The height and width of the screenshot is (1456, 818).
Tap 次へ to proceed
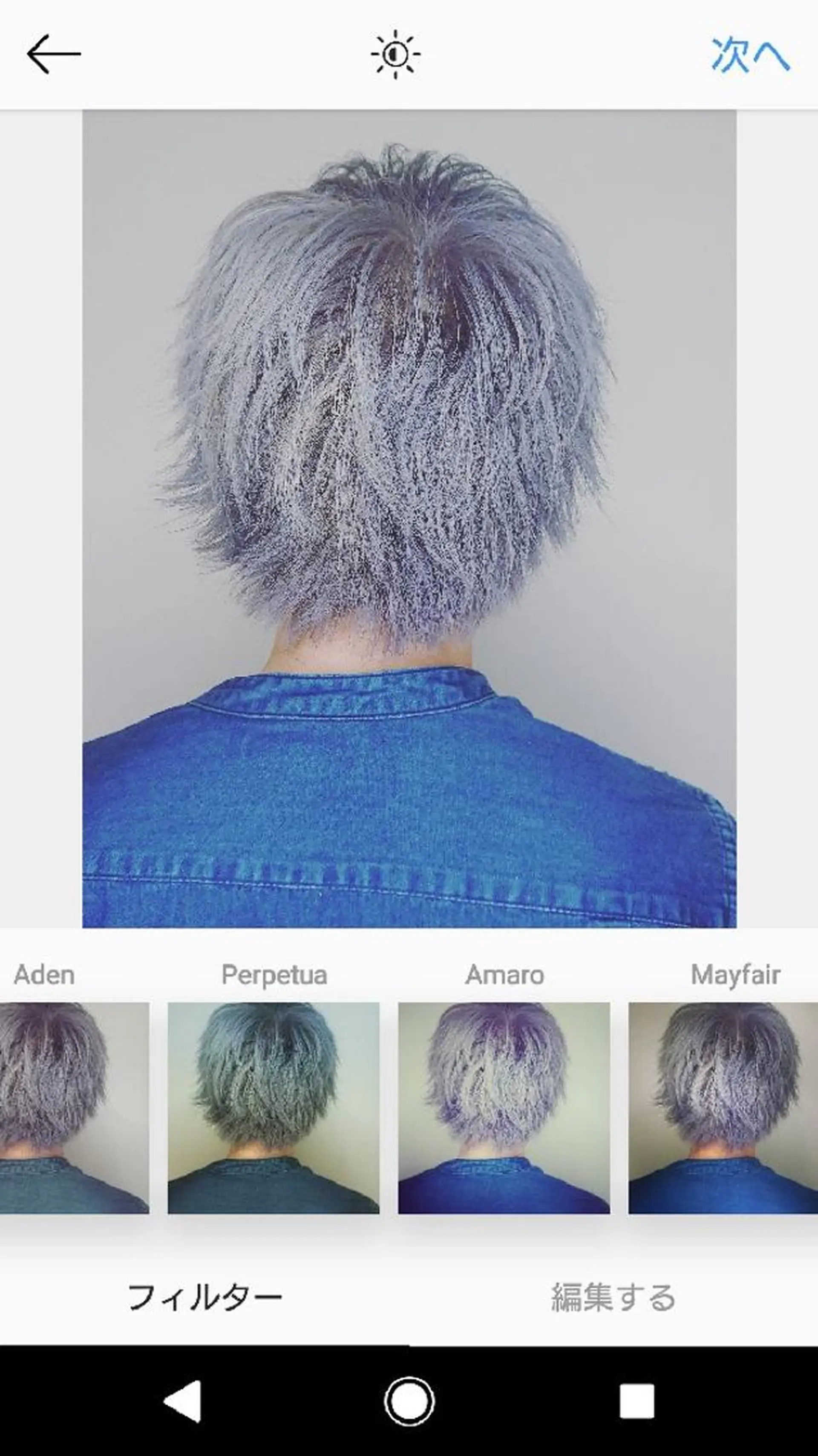point(749,55)
